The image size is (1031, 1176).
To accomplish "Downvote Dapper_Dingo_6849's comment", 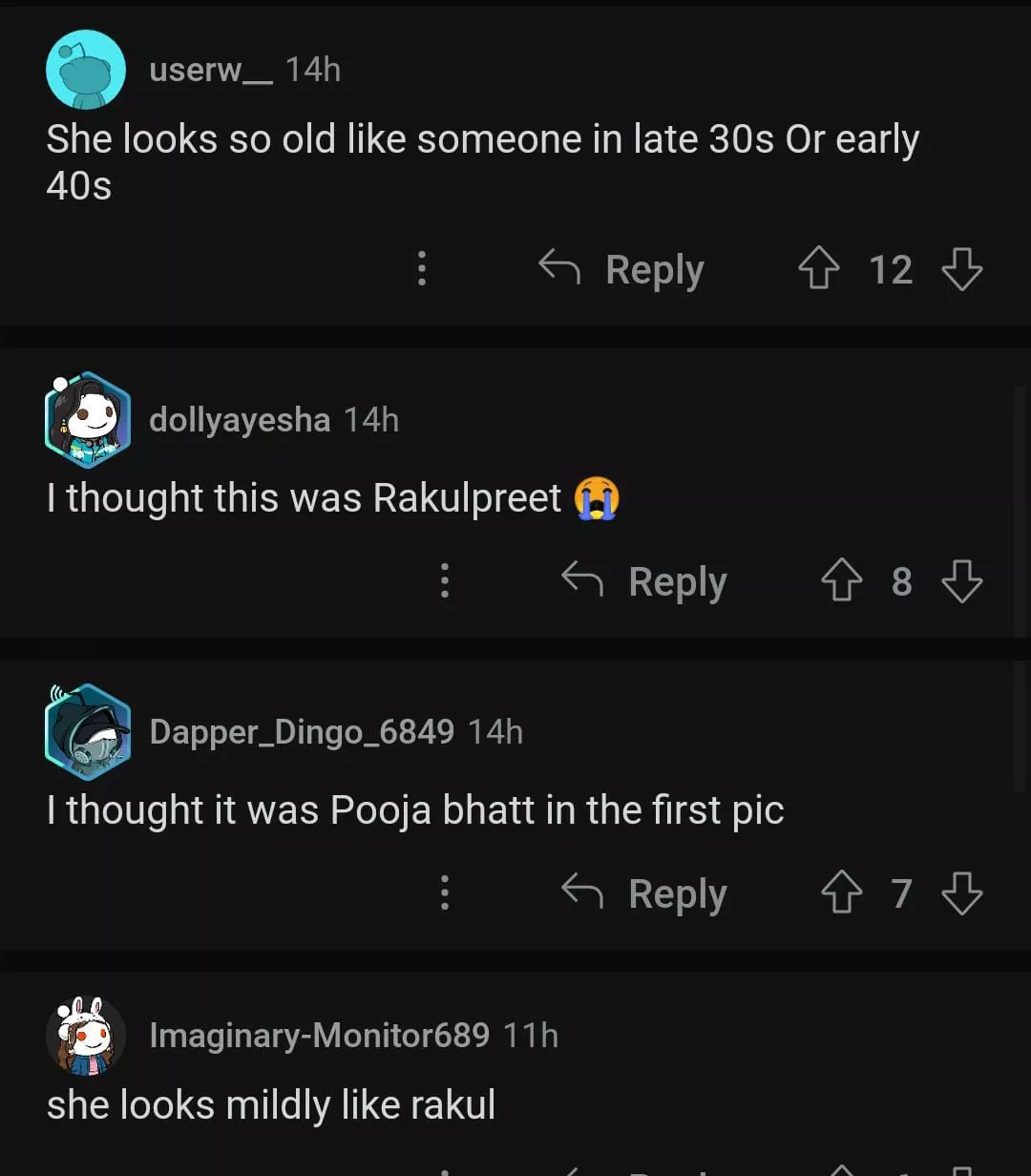I will pos(961,893).
